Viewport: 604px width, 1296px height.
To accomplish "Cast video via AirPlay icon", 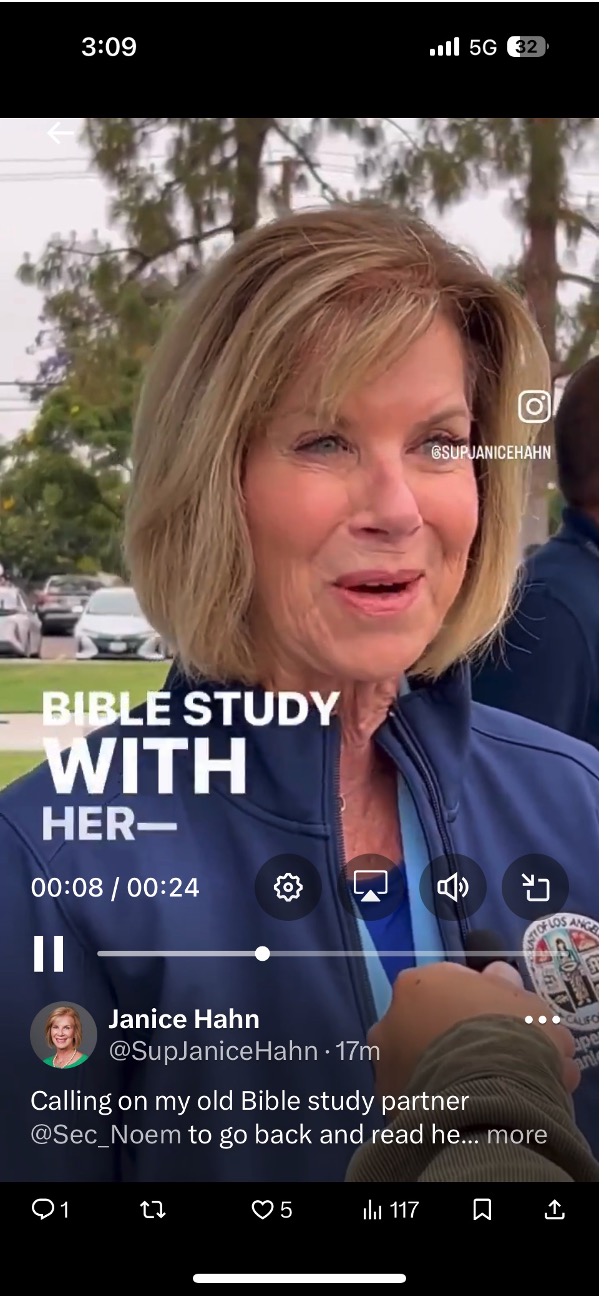I will pos(371,887).
